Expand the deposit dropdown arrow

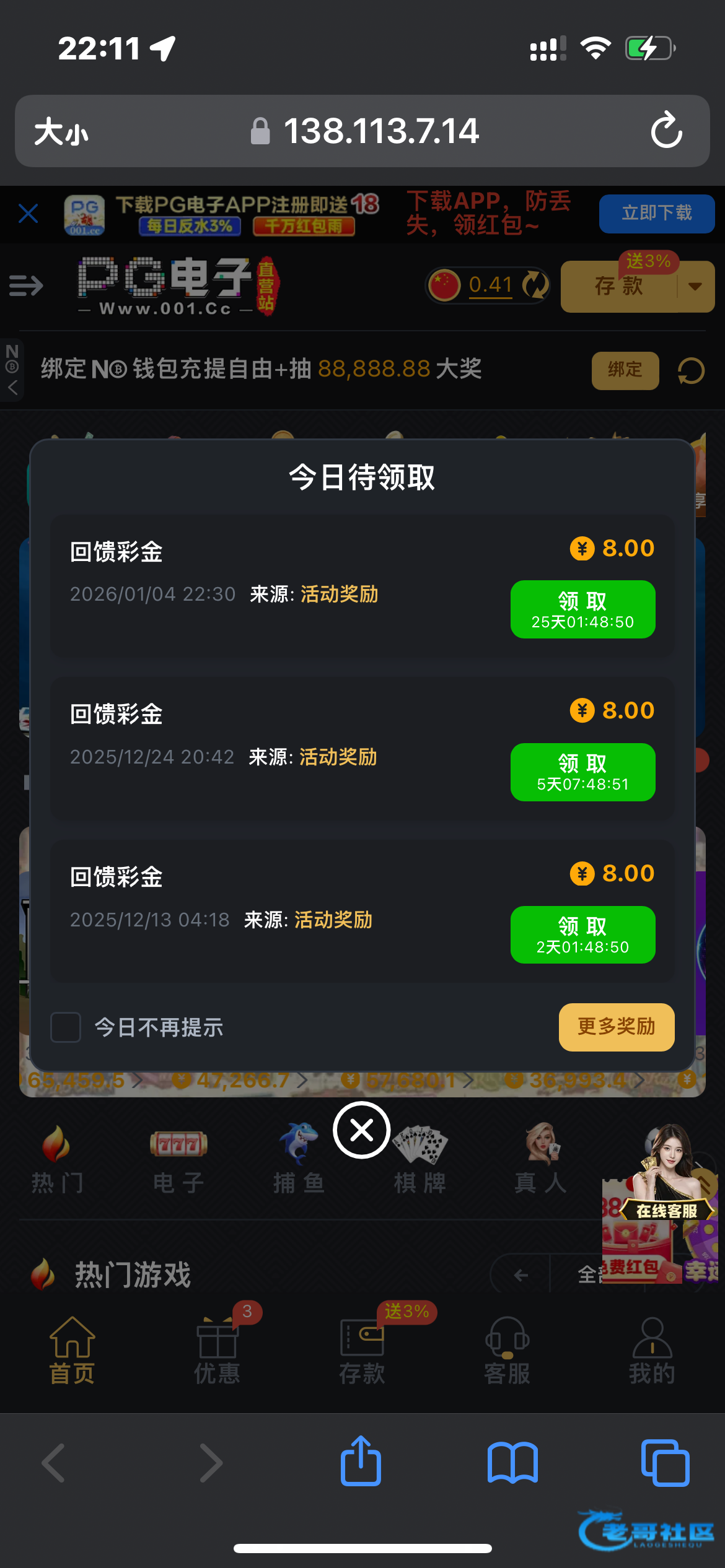point(695,287)
